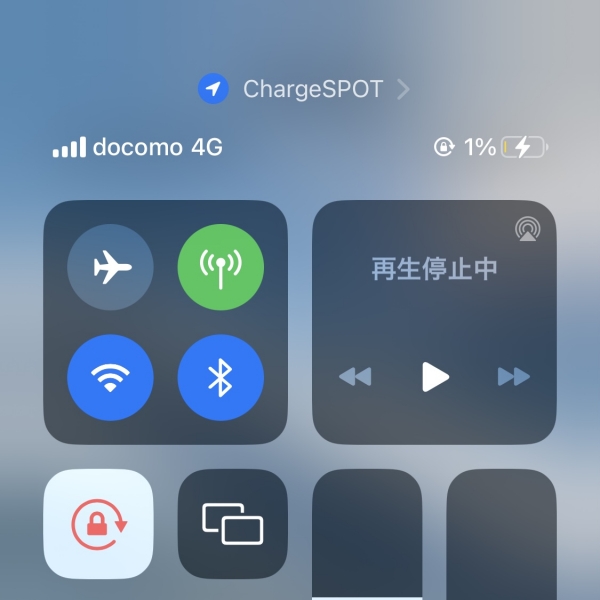This screenshot has height=600, width=600.
Task: Open AirPlay output options
Action: pos(528,230)
